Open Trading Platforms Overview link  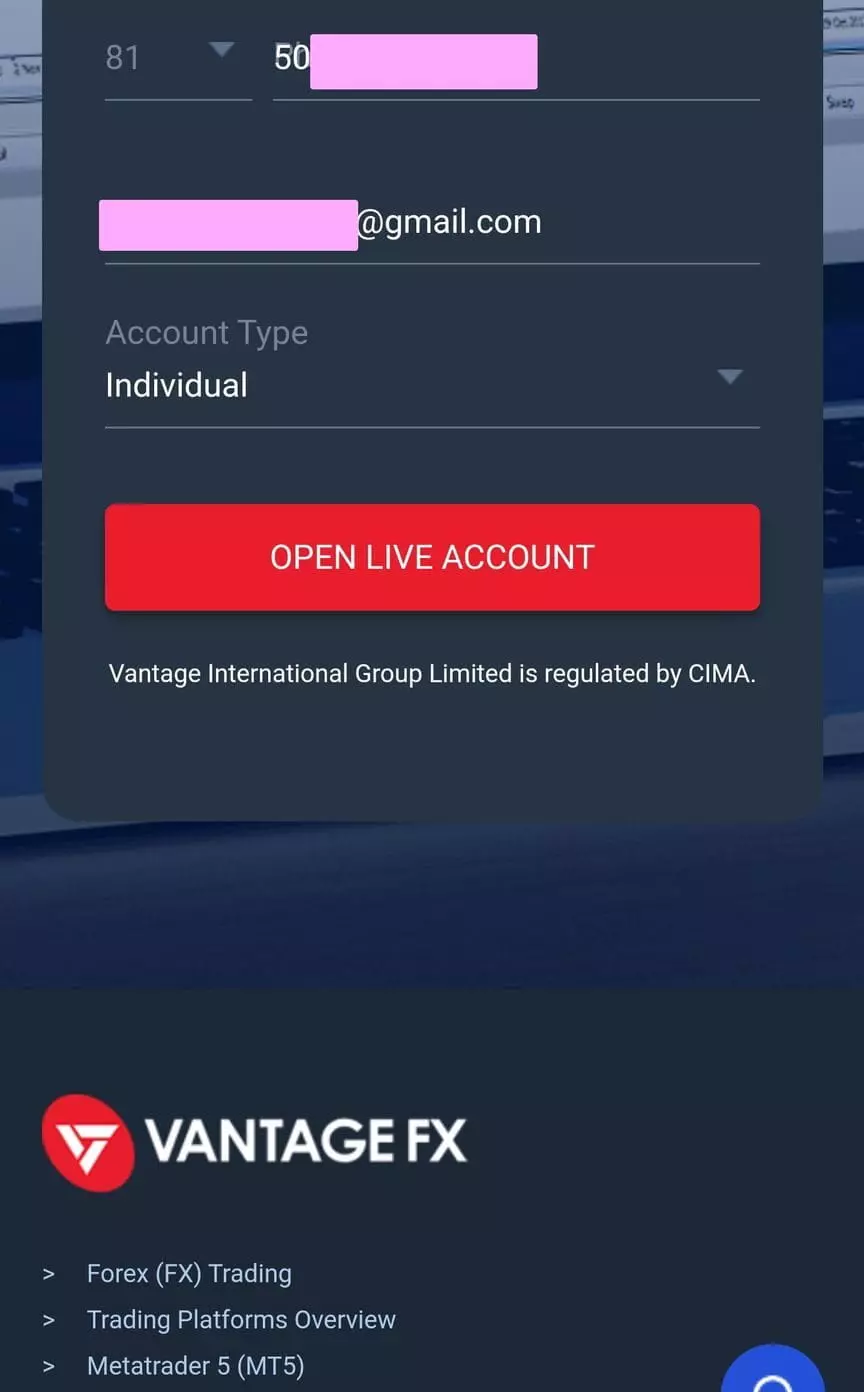(x=241, y=1319)
